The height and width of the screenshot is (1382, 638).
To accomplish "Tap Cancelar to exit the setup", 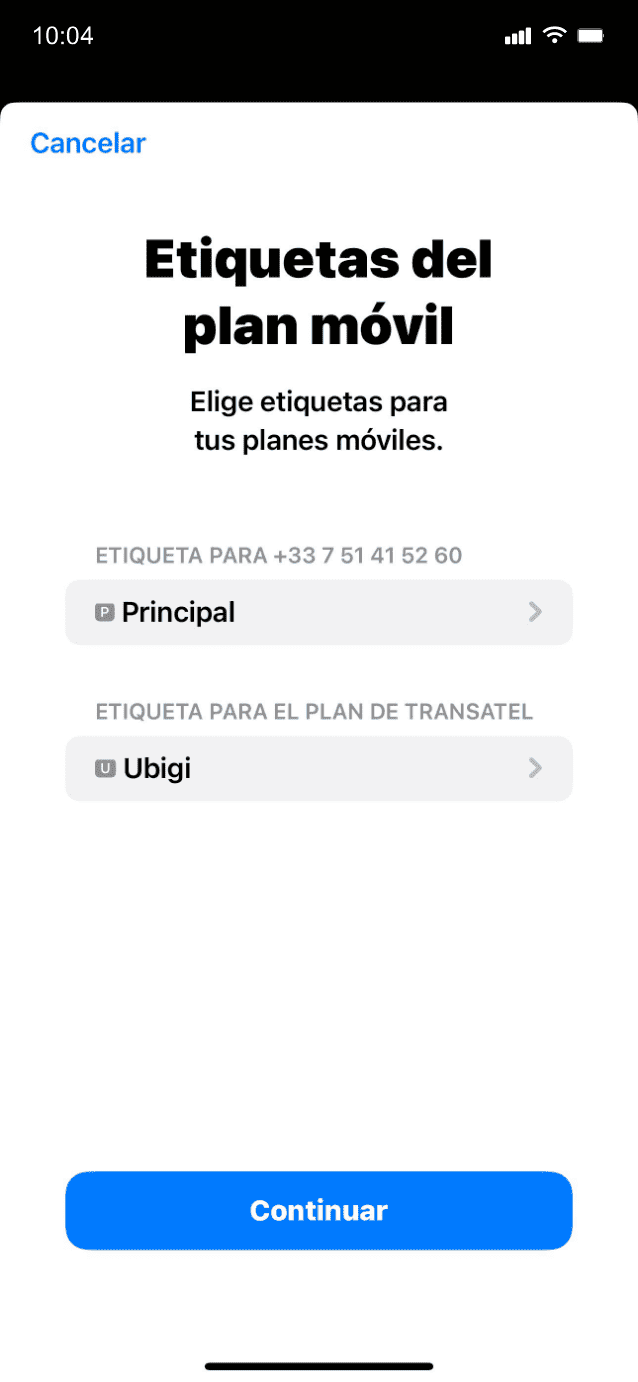I will tap(88, 143).
